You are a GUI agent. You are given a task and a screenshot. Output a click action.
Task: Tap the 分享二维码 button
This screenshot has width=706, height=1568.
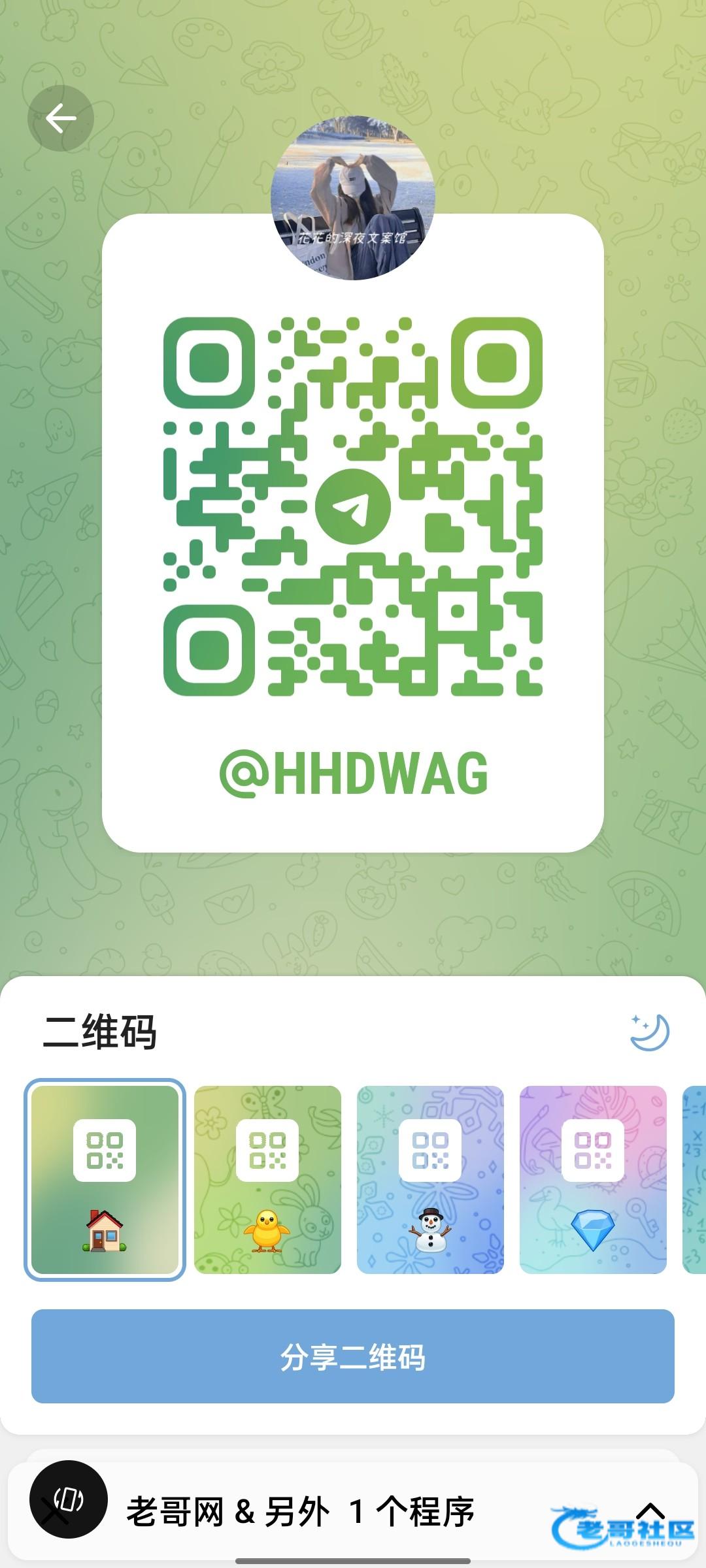pyautogui.click(x=353, y=1356)
